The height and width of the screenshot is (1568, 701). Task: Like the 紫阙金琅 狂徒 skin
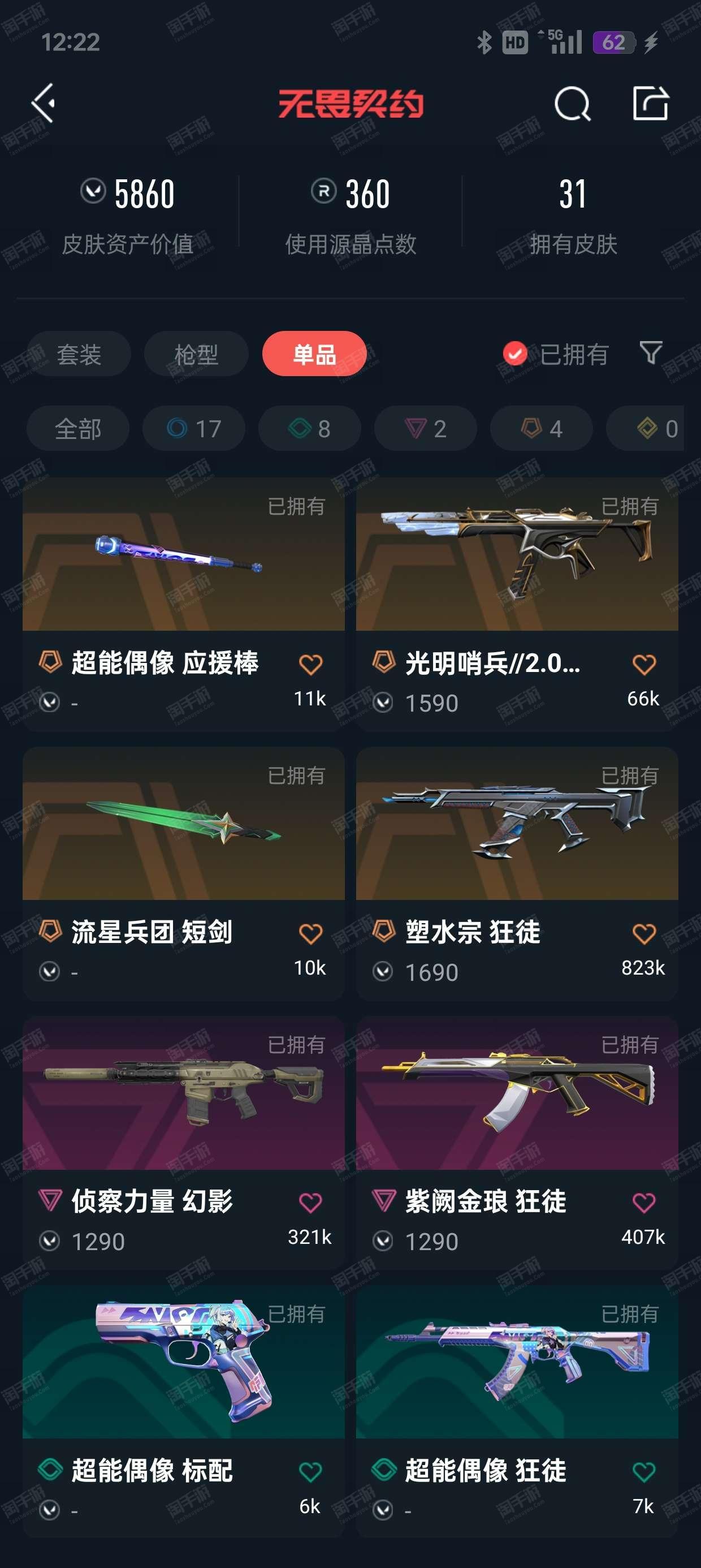point(644,1203)
